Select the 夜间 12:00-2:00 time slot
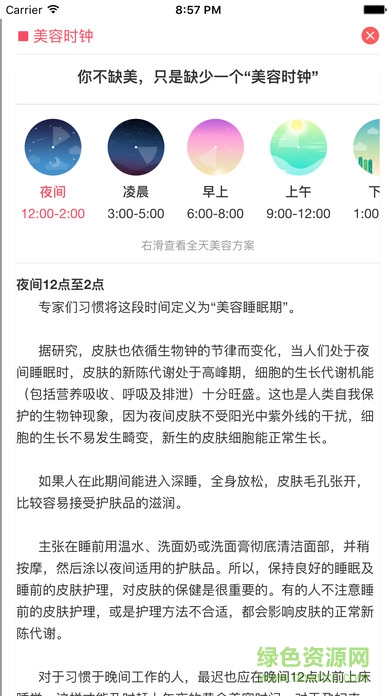This screenshot has width=392, height=696. click(x=53, y=170)
